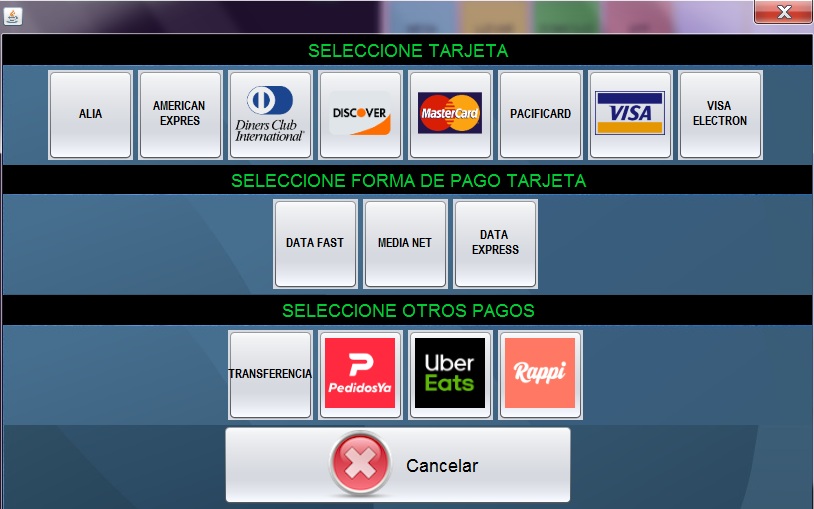Choose American Express card
Viewport: 814px width, 509px height.
(x=180, y=114)
